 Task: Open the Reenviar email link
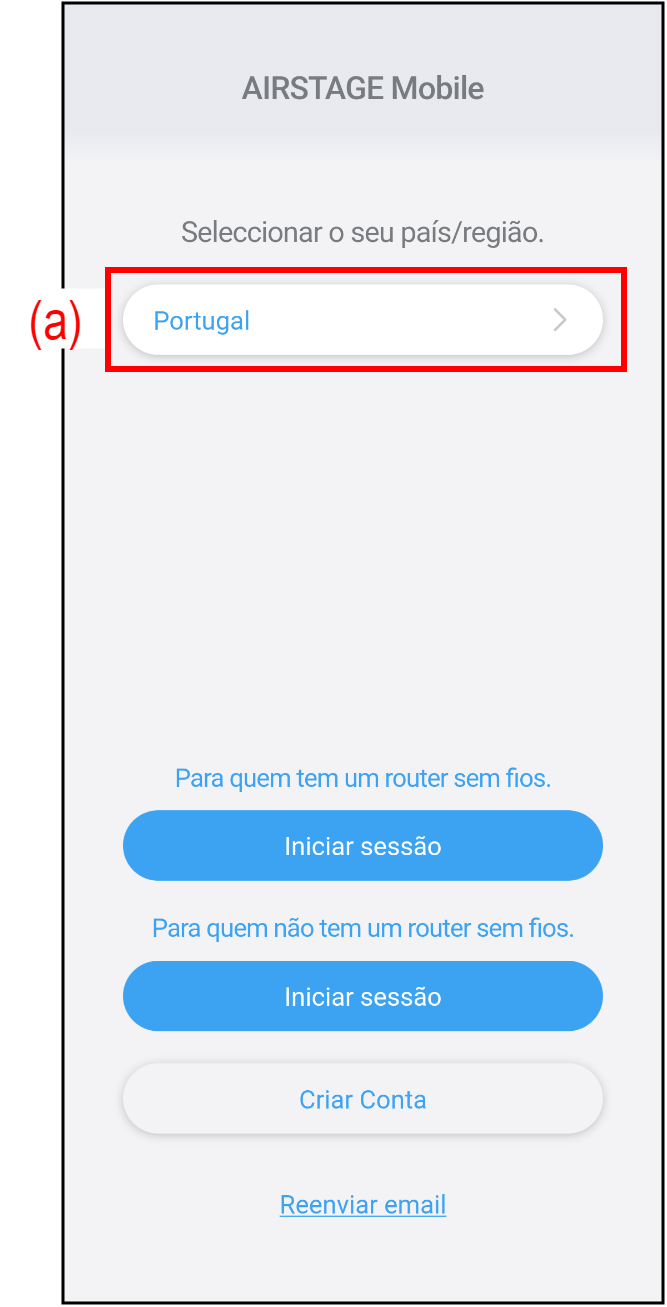coord(362,1205)
